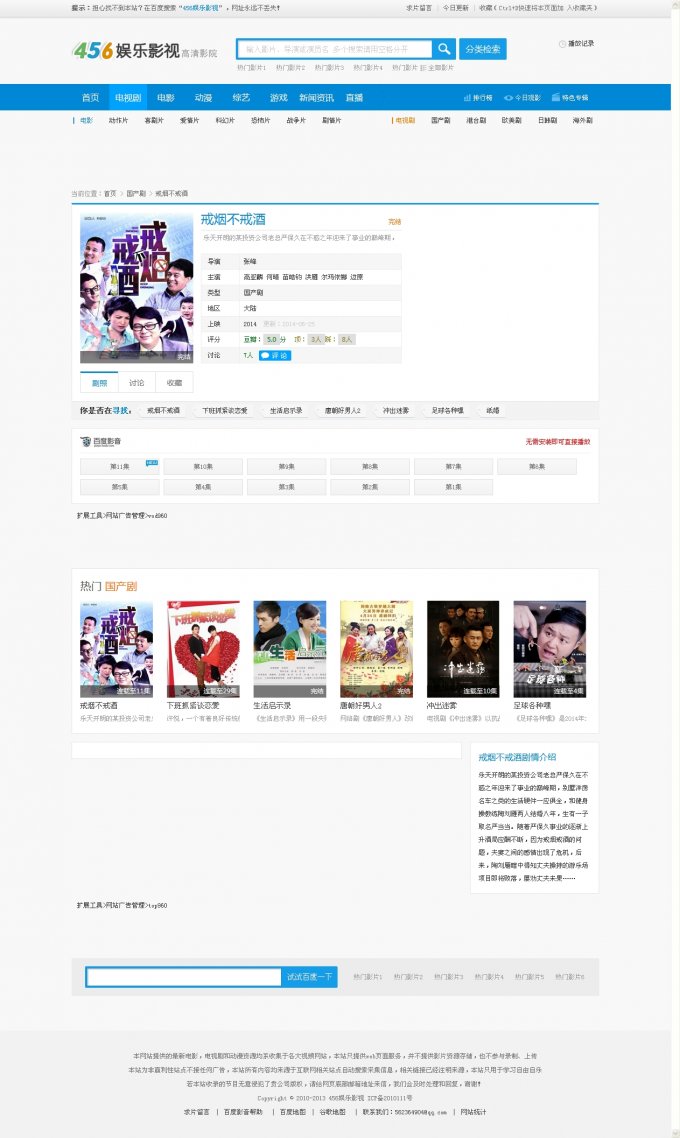The image size is (680, 1138).
Task: Open the 冲出迷雾 poster card
Action: [463, 649]
